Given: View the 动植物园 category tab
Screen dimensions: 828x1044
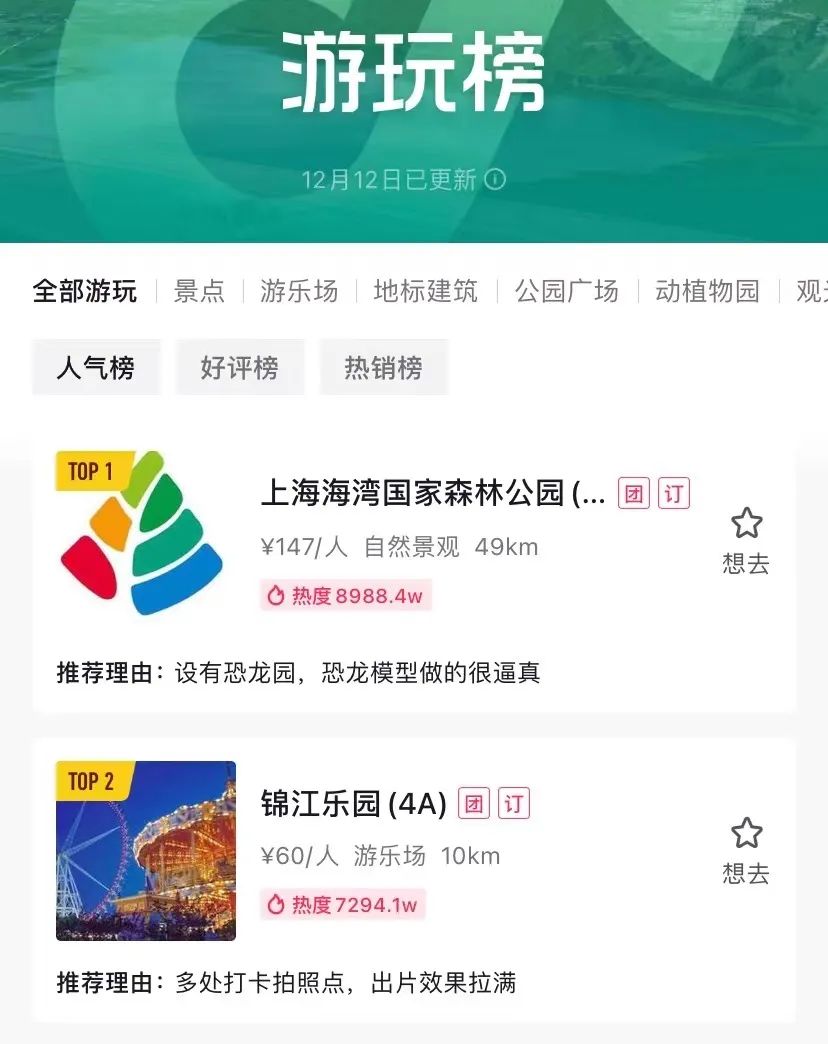Looking at the screenshot, I should pos(707,291).
